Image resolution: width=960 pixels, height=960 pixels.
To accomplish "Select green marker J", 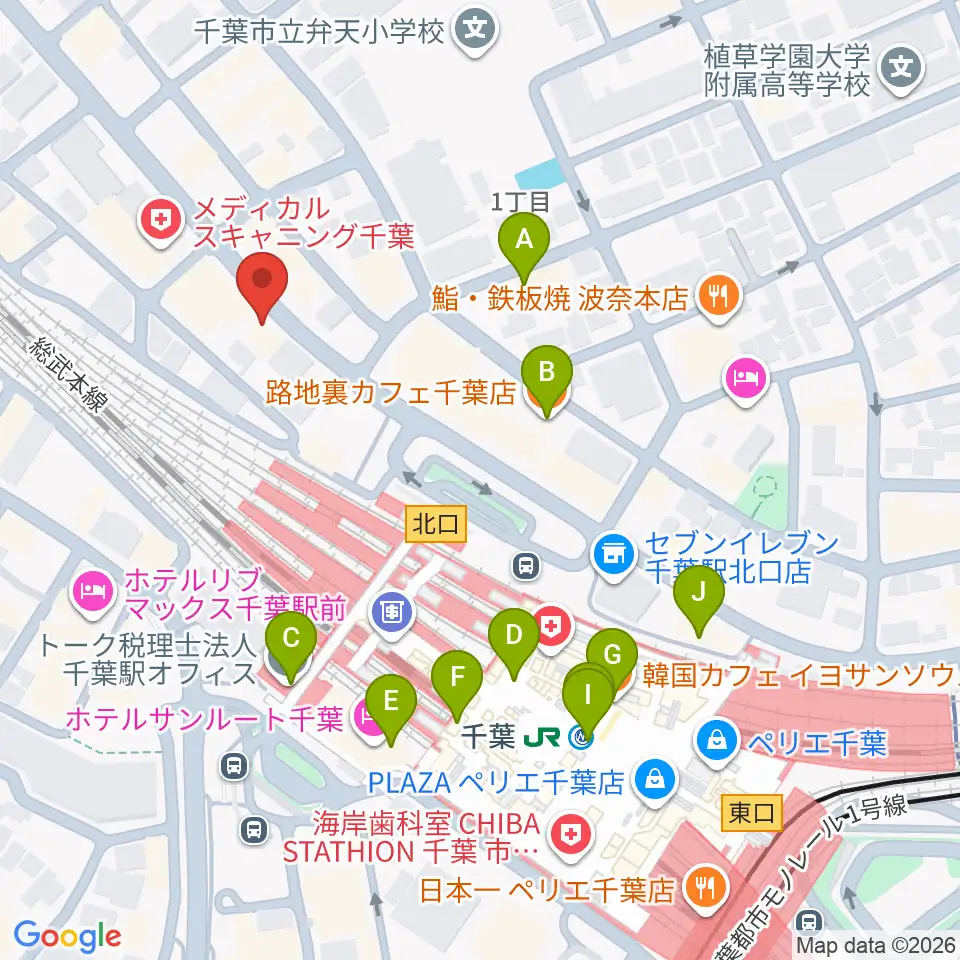I will (699, 599).
